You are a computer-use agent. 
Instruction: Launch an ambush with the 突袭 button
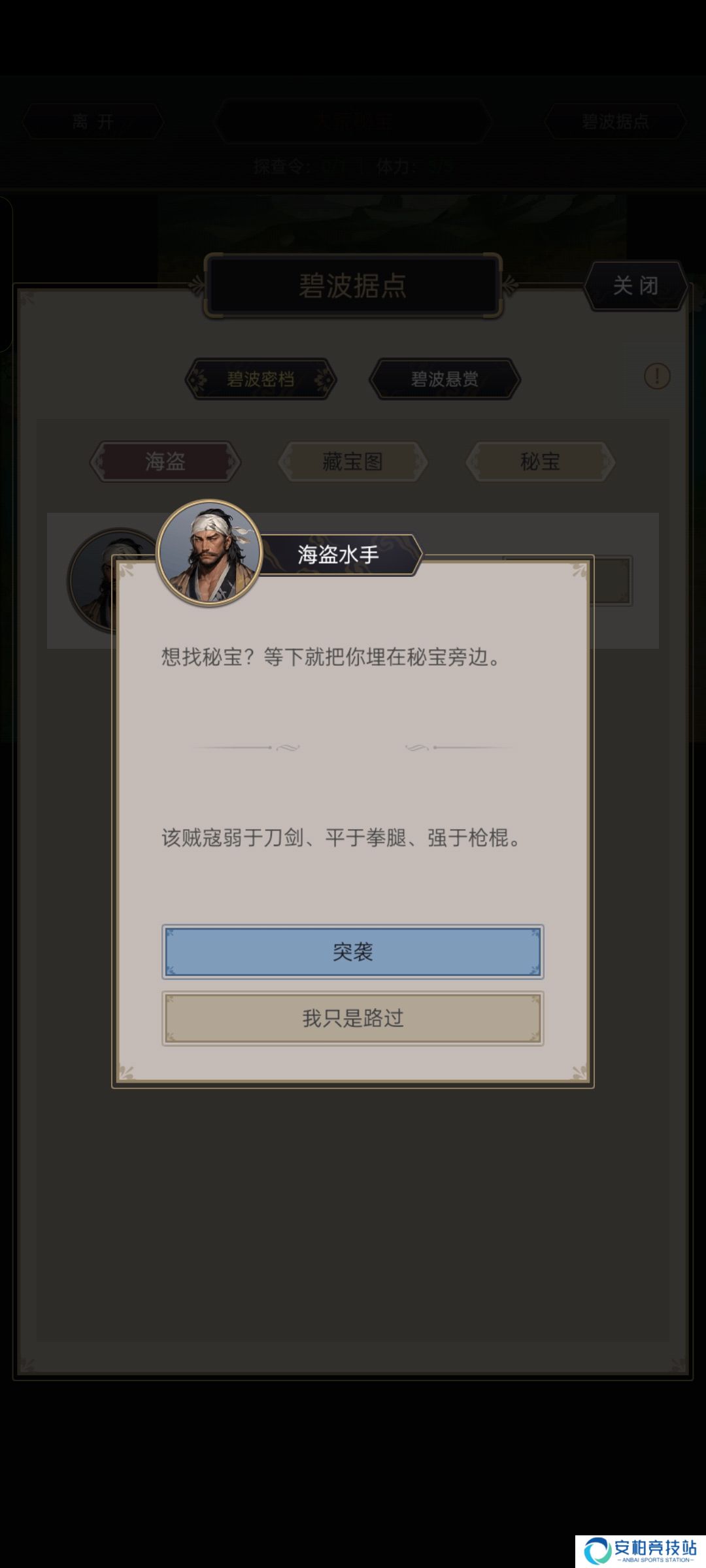pyautogui.click(x=353, y=952)
